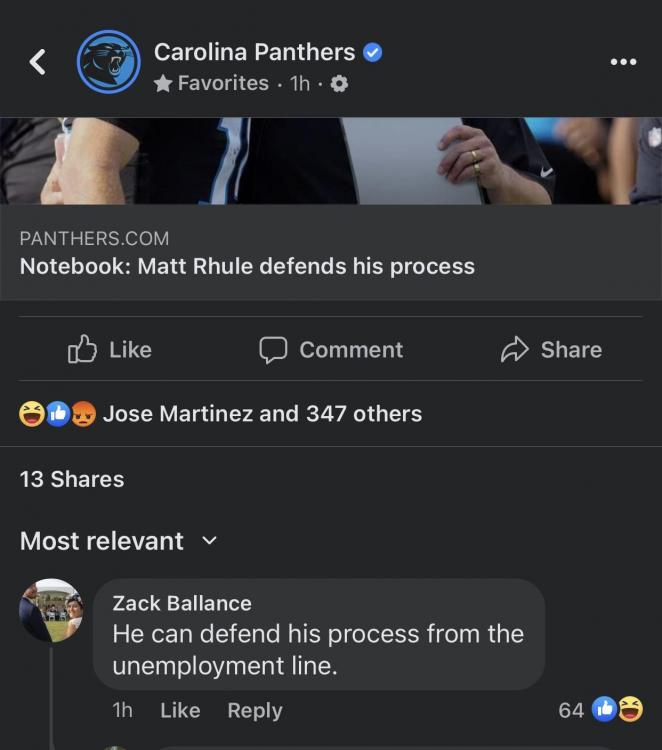Open Zack Ballance's name link
The image size is (662, 750).
[181, 602]
